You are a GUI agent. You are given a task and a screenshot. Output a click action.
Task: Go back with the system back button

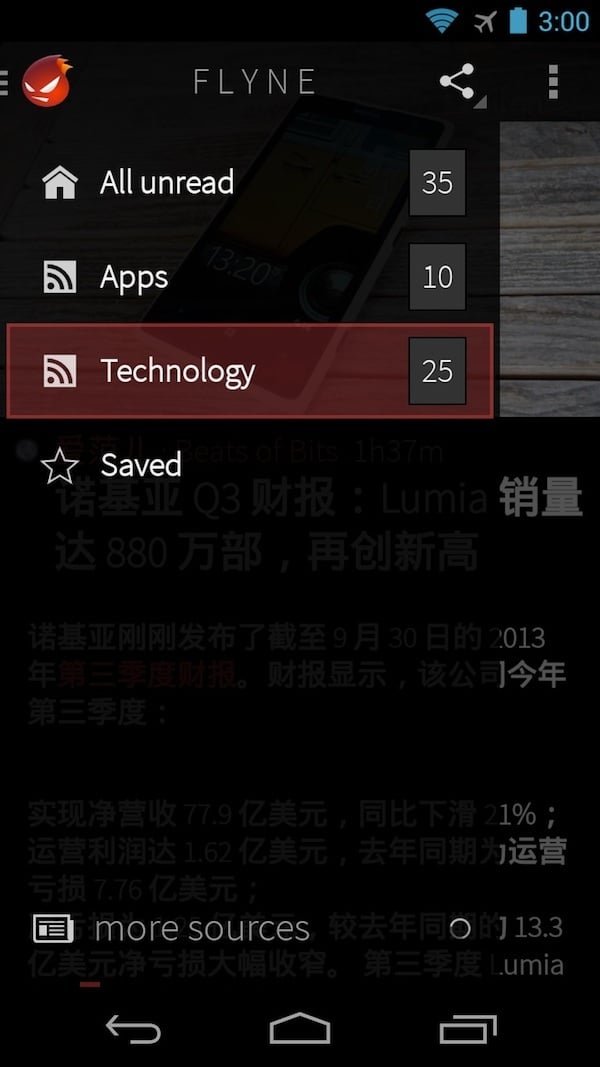click(133, 1028)
